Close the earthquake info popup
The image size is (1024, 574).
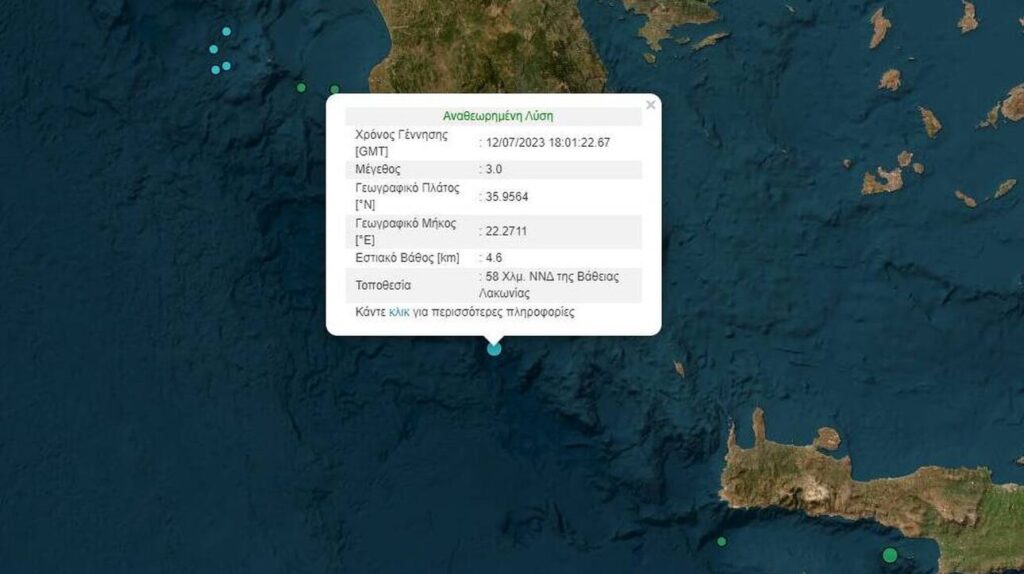(x=651, y=104)
